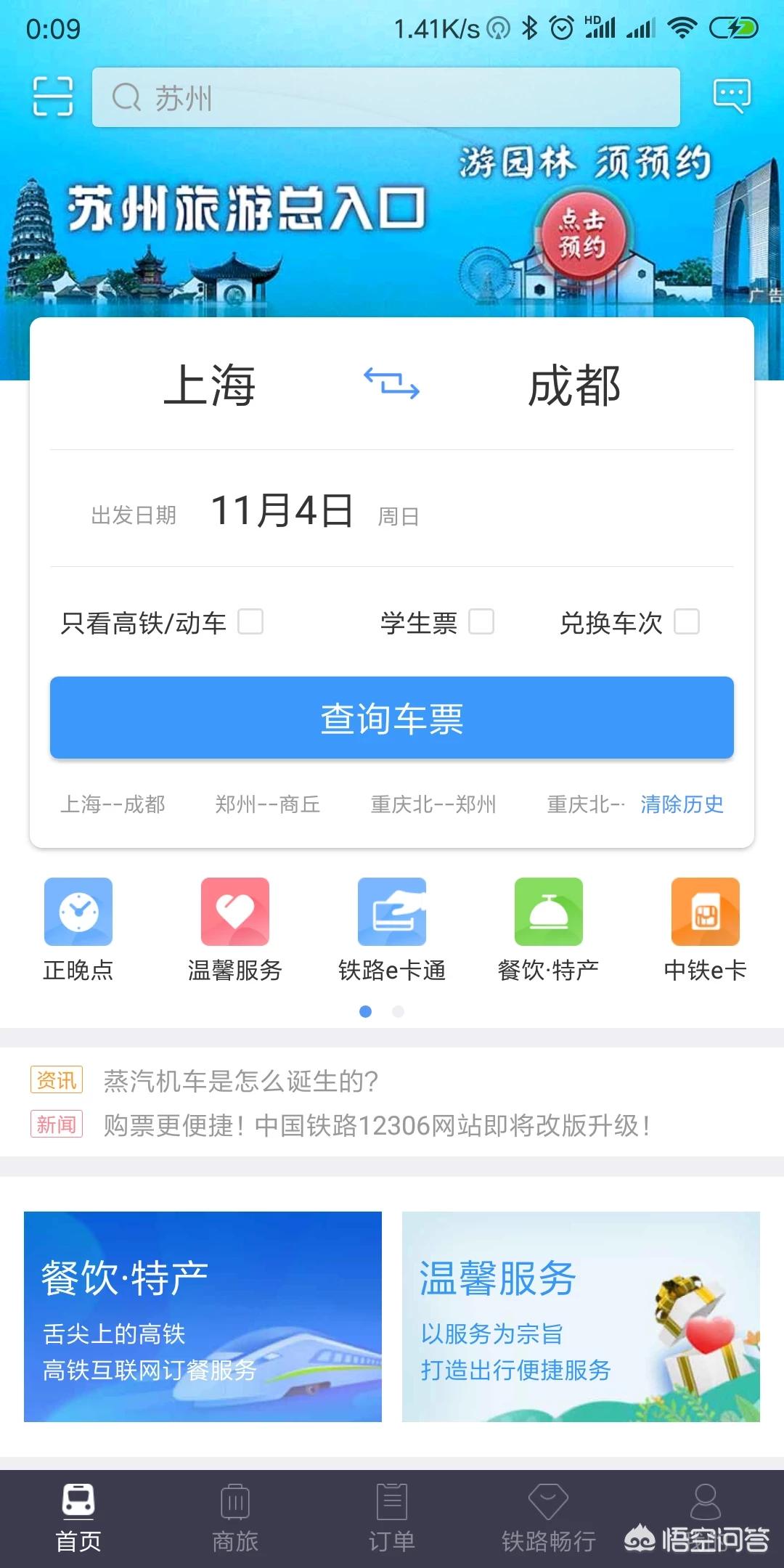The height and width of the screenshot is (1568, 784).
Task: Clear search history via 清除历史
Action: [682, 804]
